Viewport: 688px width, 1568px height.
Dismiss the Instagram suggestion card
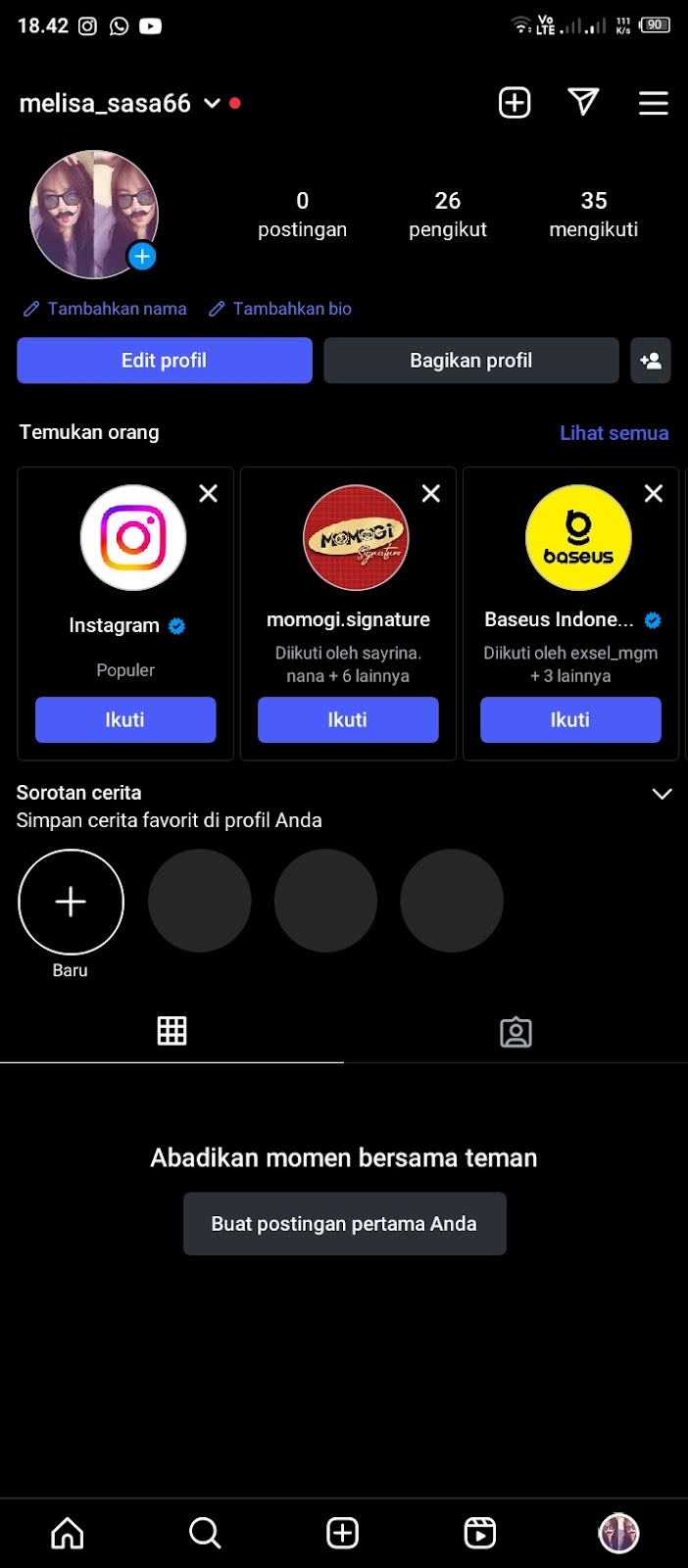tap(209, 494)
